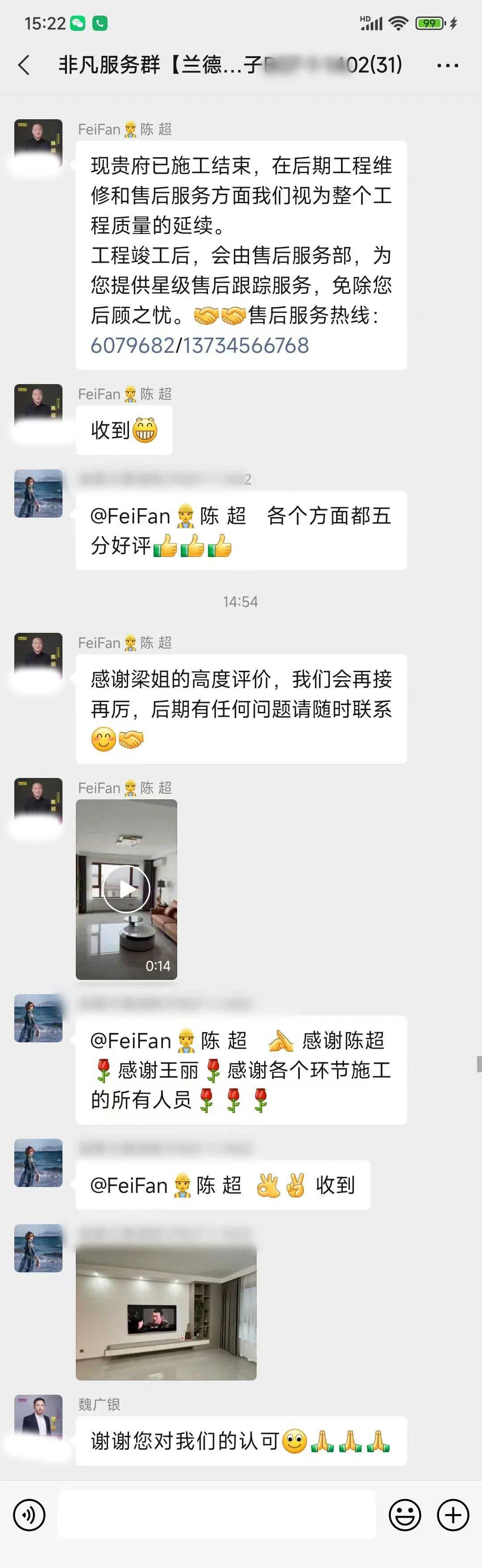Open the plus attachments menu

pos(453,1514)
